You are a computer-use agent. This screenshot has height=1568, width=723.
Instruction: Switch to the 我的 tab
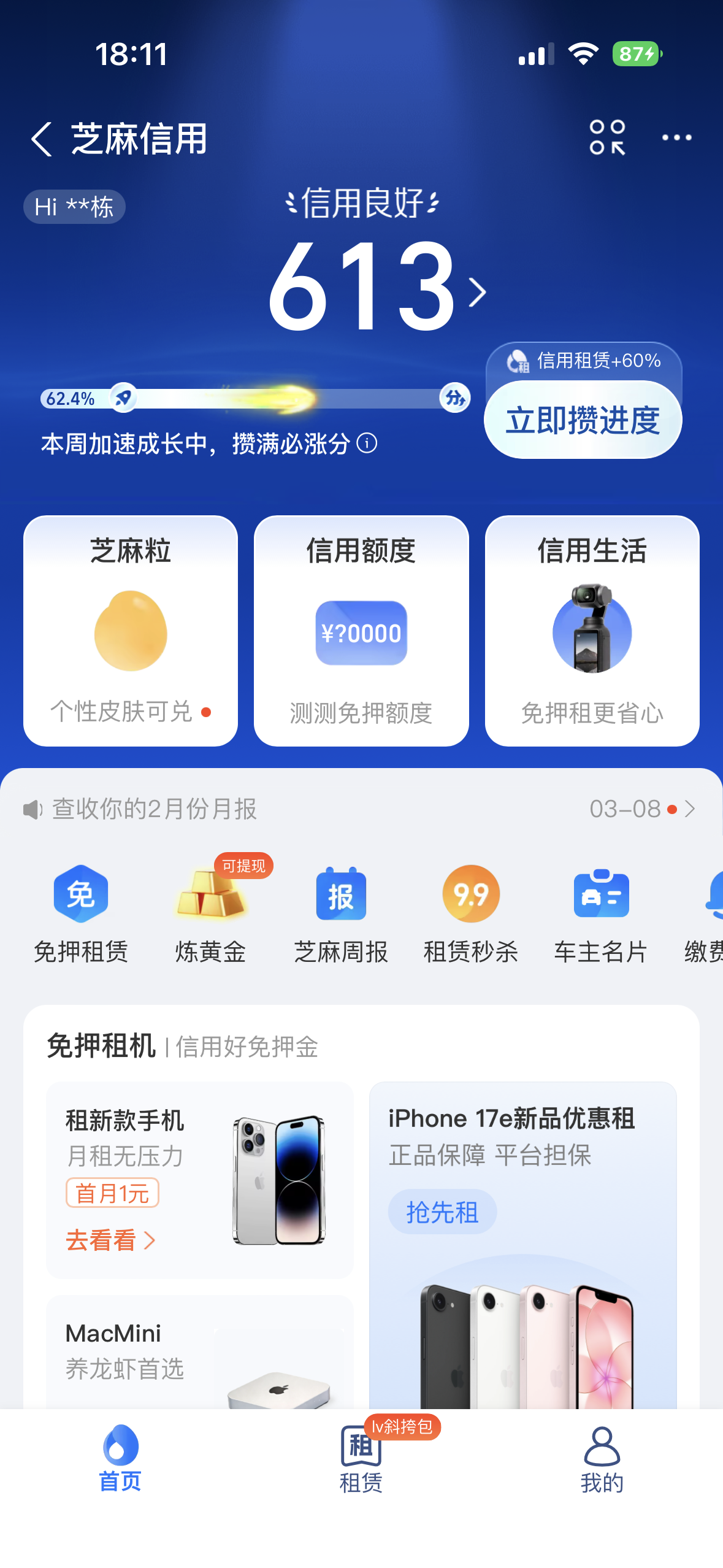click(x=602, y=1459)
